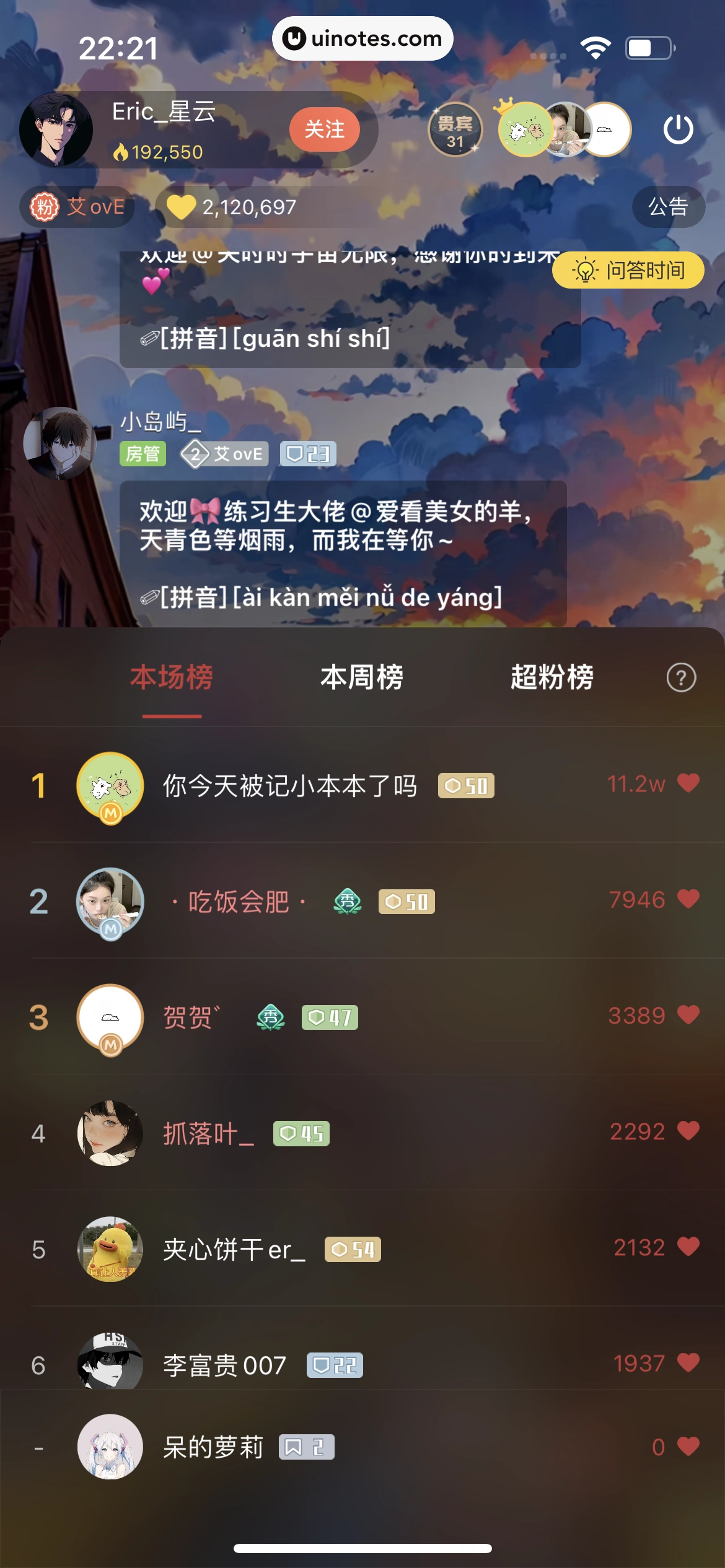This screenshot has height=1568, width=725.
Task: Open 小岛屿_'s avatar in the chat
Action: point(59,443)
